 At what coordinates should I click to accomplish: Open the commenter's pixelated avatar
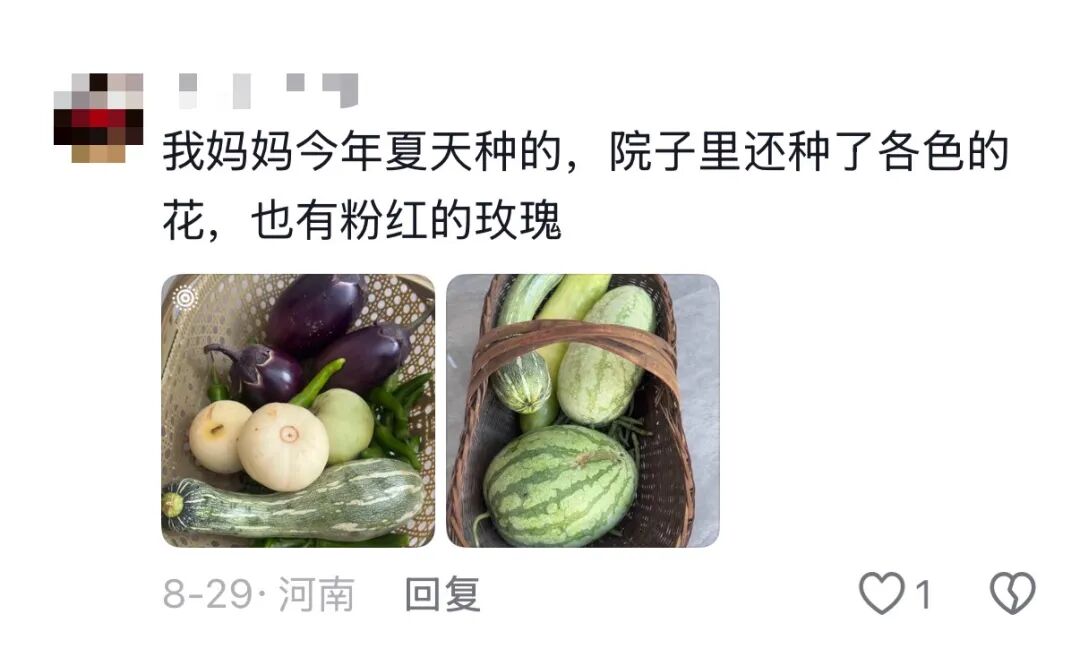tap(98, 118)
